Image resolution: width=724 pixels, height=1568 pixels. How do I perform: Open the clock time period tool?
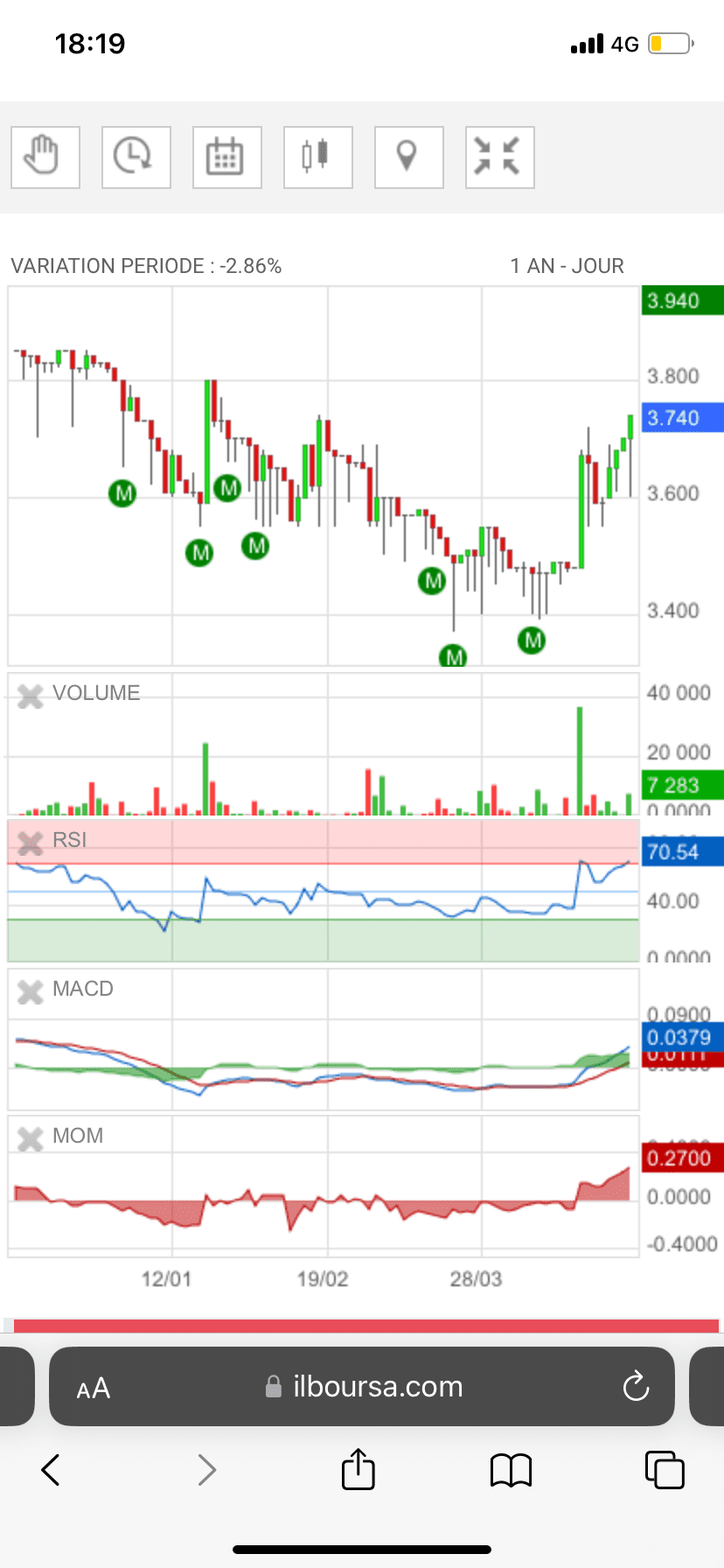(136, 157)
